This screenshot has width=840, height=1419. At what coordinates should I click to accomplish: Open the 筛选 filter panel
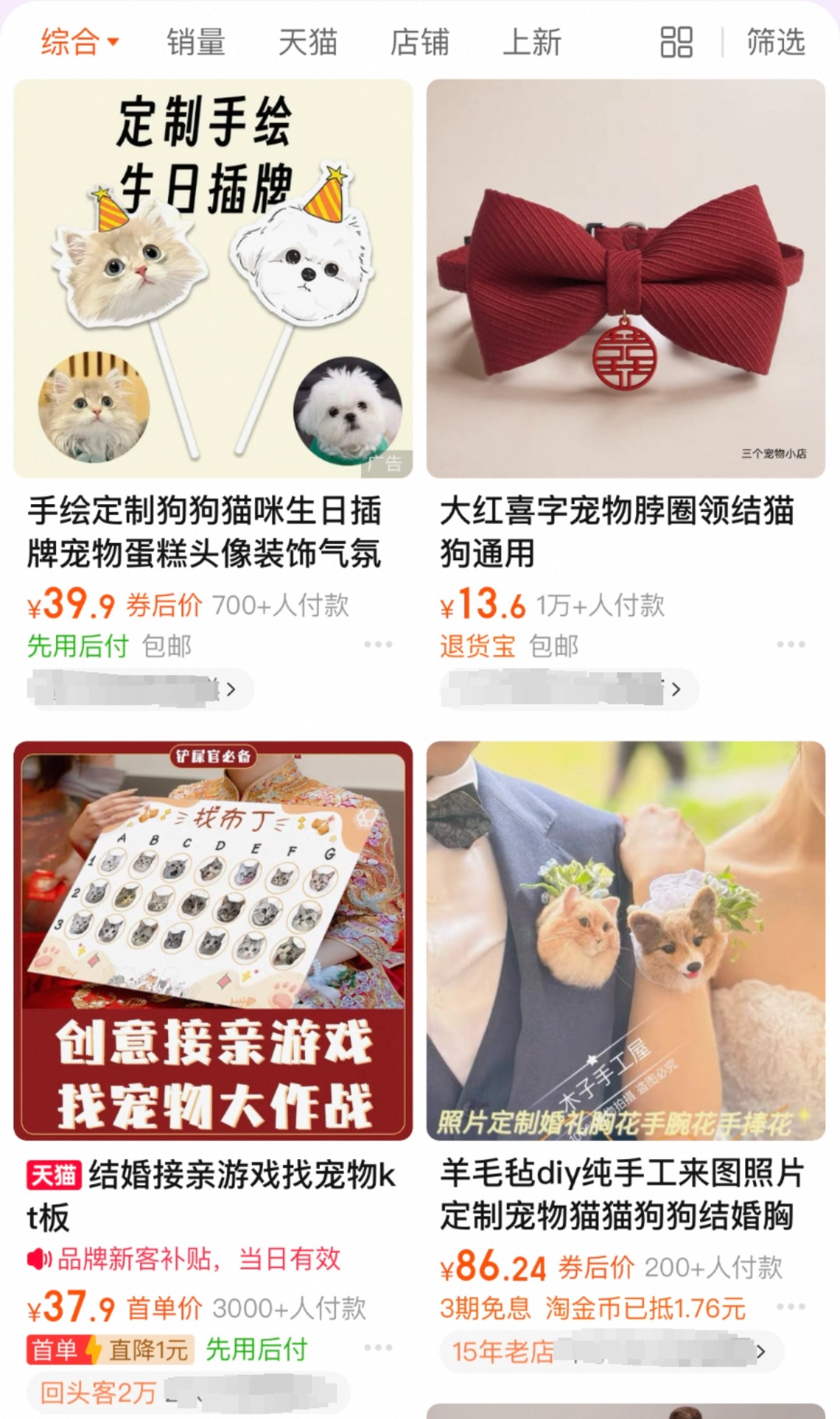(x=775, y=42)
